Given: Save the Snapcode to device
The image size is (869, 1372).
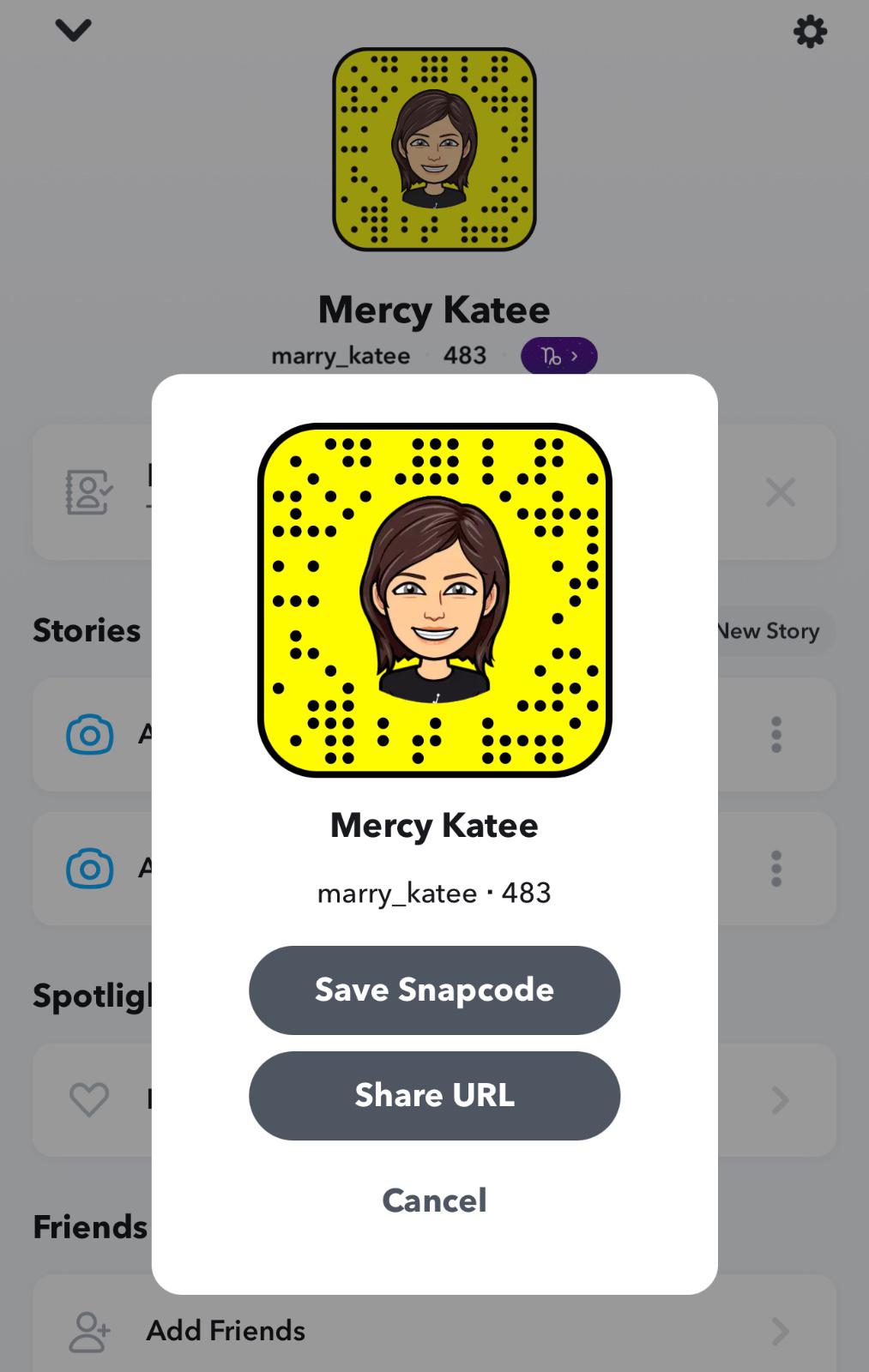Looking at the screenshot, I should click(434, 990).
